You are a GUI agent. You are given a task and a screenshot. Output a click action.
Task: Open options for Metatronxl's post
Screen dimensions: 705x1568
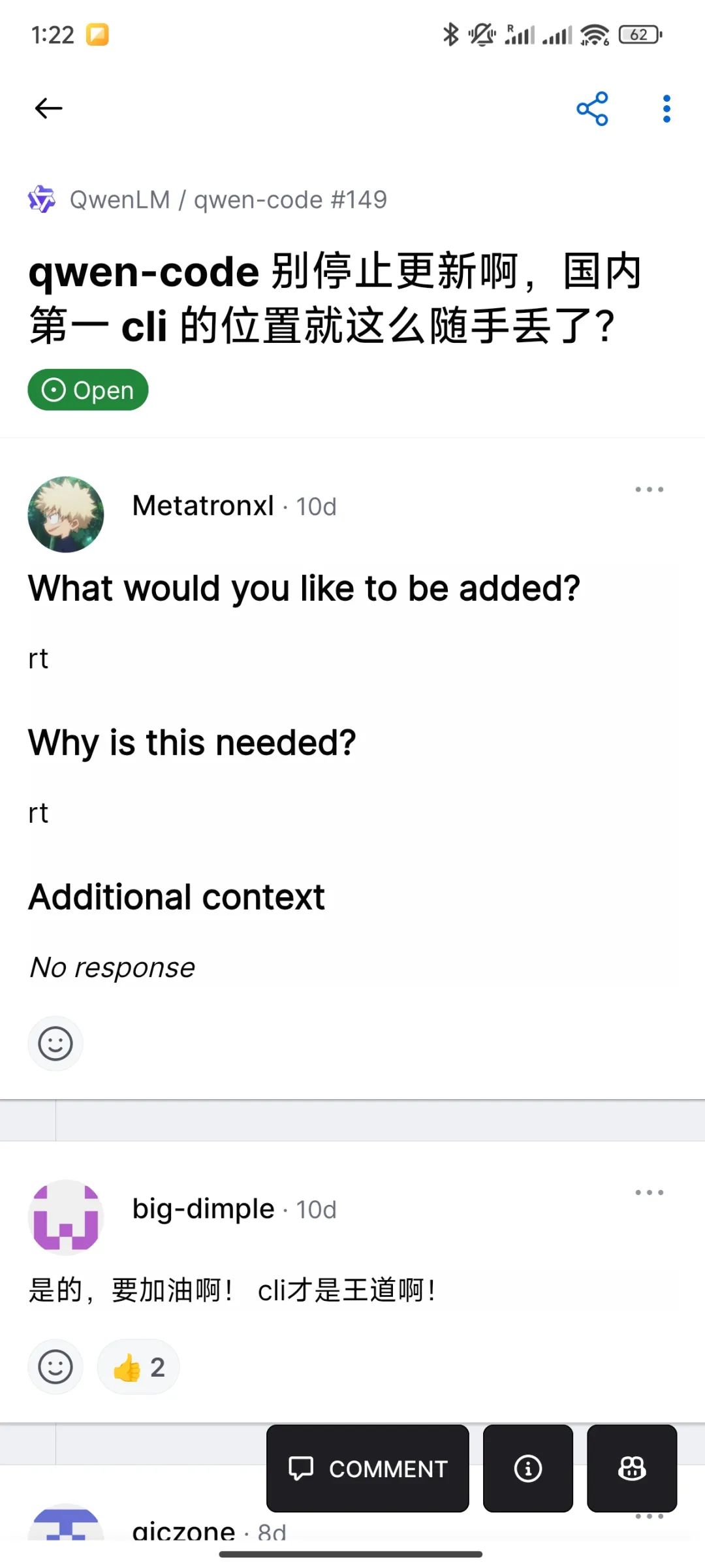(x=649, y=490)
